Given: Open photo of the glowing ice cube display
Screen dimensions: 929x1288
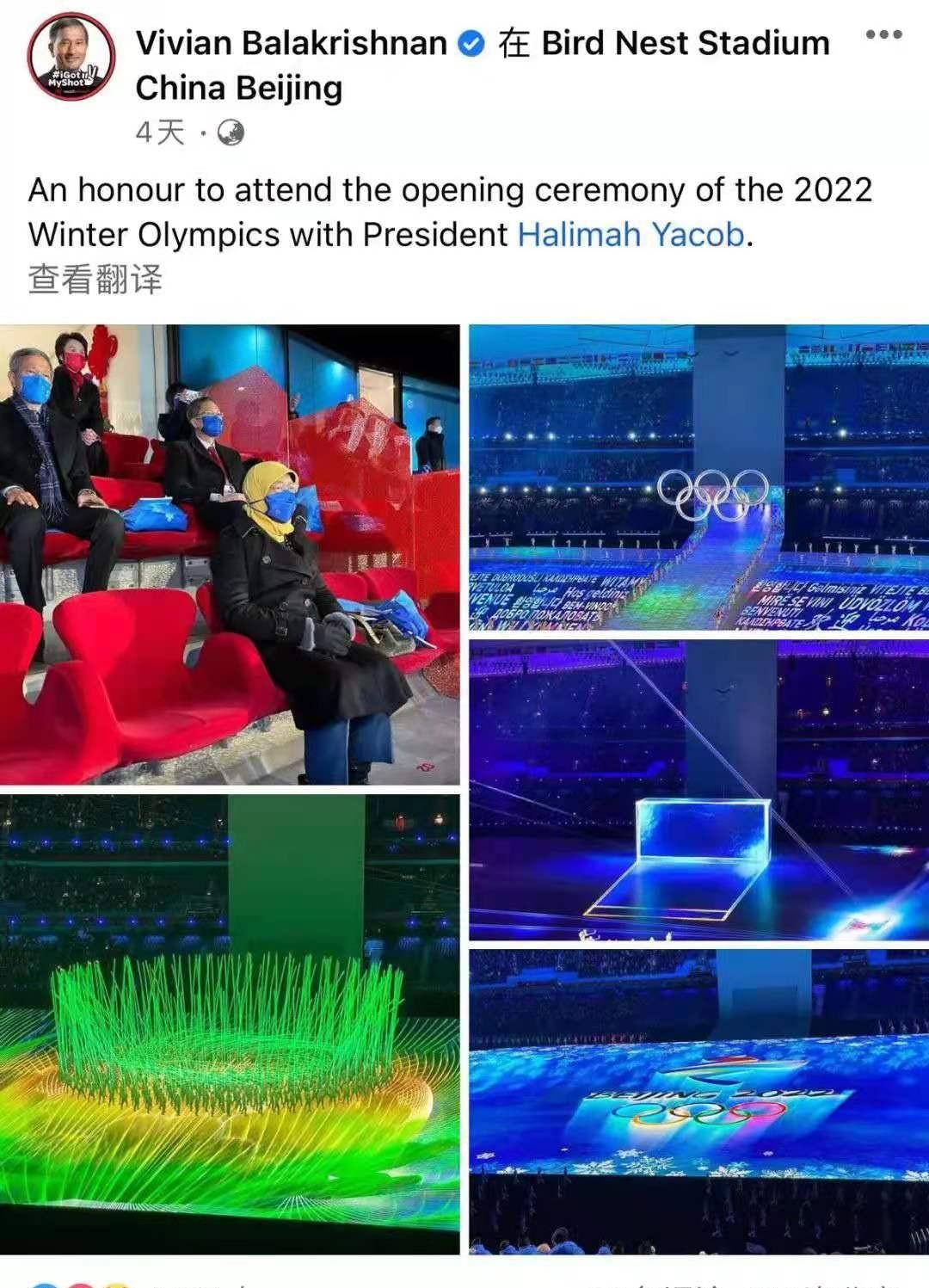Looking at the screenshot, I should (698, 790).
